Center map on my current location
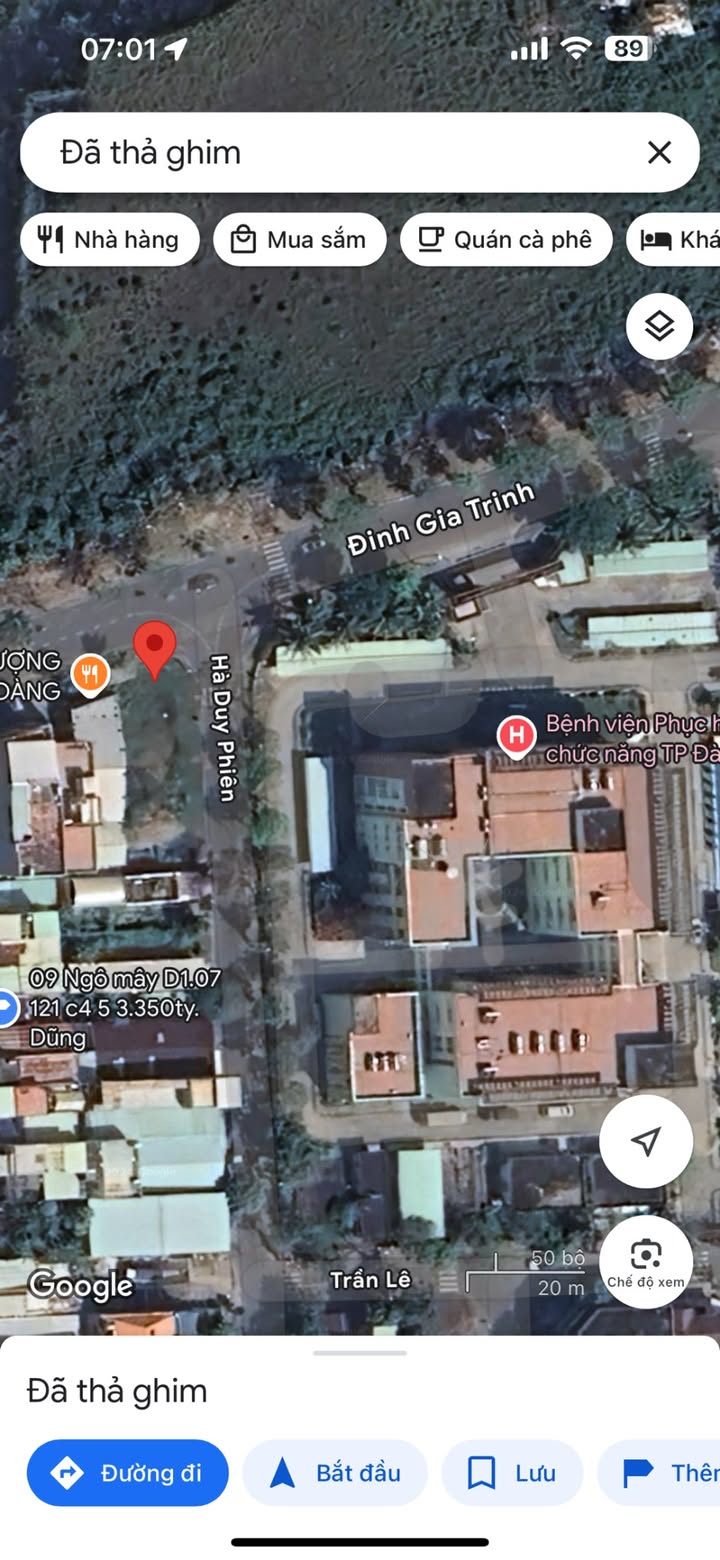 646,1141
